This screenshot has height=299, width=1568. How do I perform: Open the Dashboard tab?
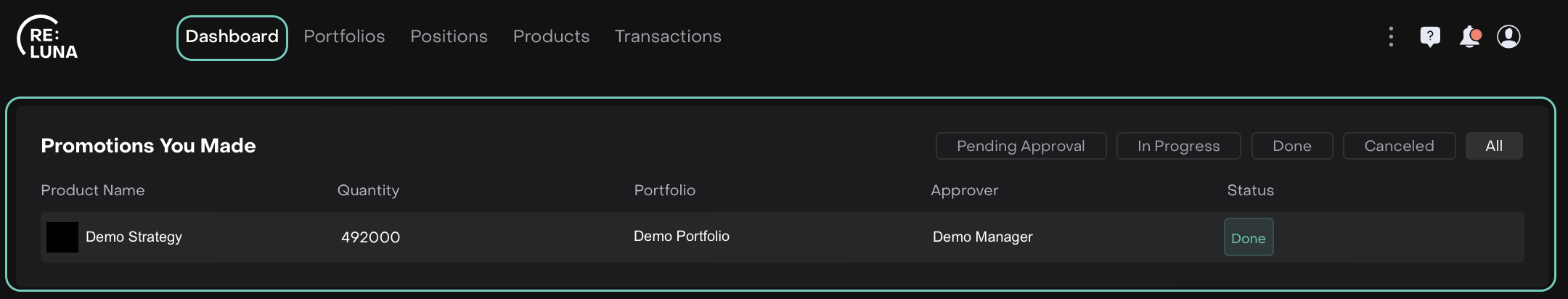tap(232, 37)
